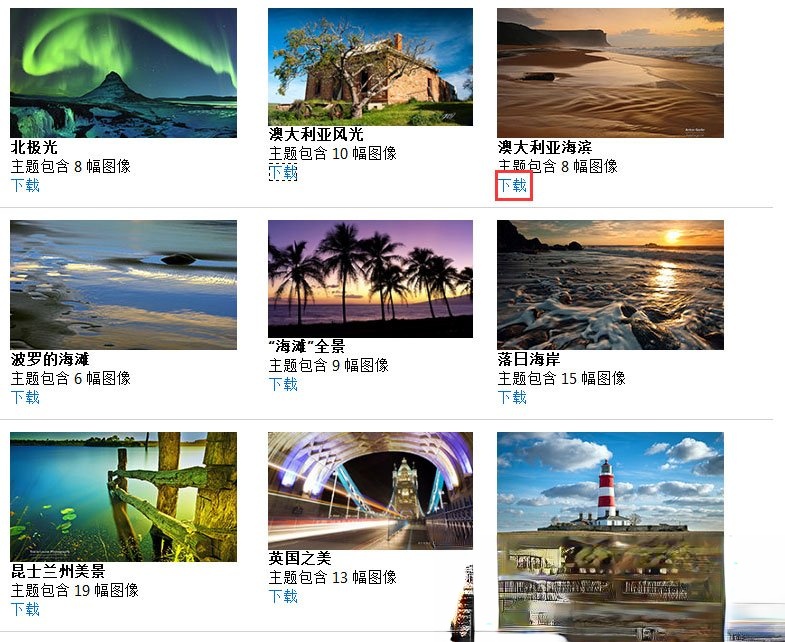The width and height of the screenshot is (785, 642).
Task: Open the 昆士兰州美景 theme picture
Action: (x=123, y=497)
